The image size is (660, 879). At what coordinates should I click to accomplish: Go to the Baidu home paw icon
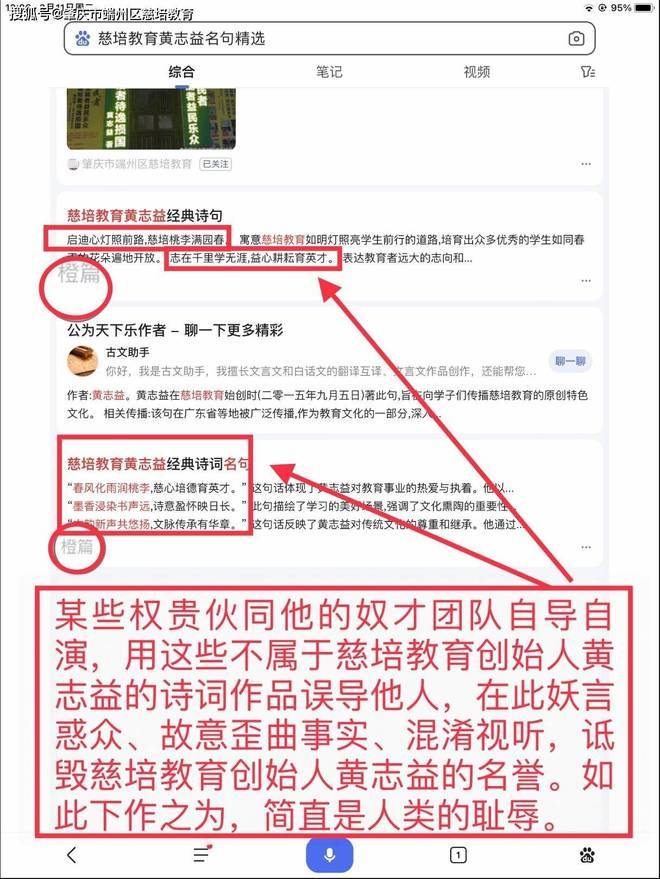click(587, 854)
